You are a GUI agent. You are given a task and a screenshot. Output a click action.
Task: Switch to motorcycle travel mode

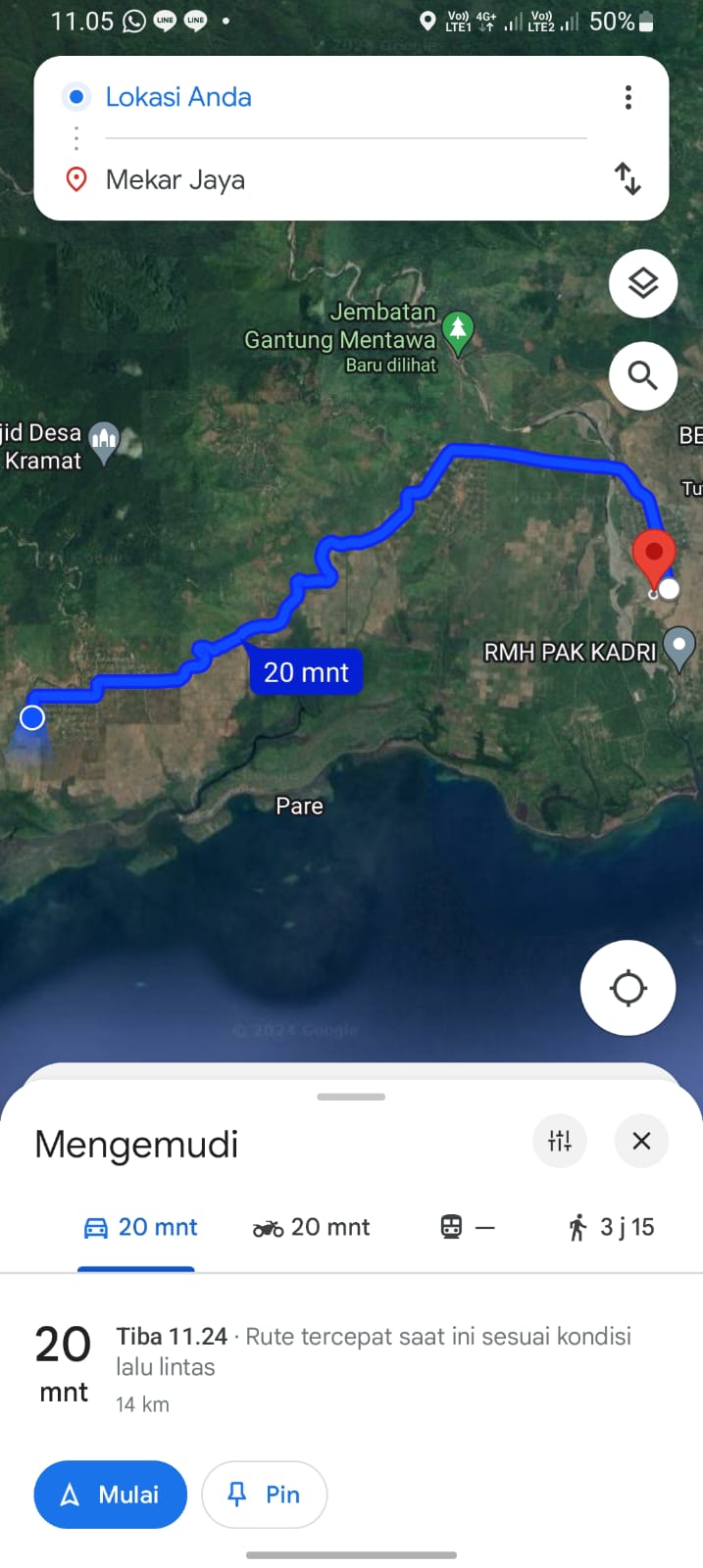pyautogui.click(x=311, y=1227)
